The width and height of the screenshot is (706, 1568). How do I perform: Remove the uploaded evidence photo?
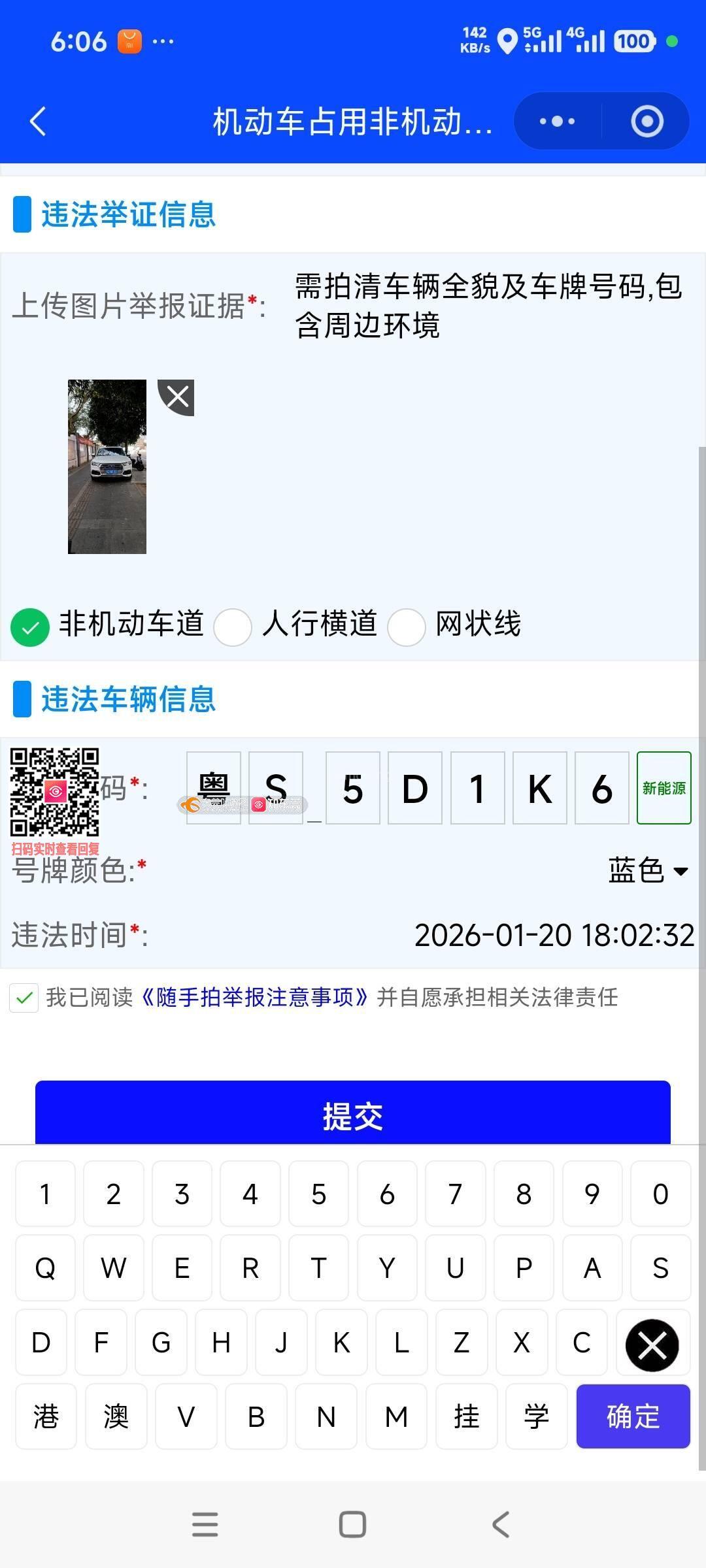[176, 397]
